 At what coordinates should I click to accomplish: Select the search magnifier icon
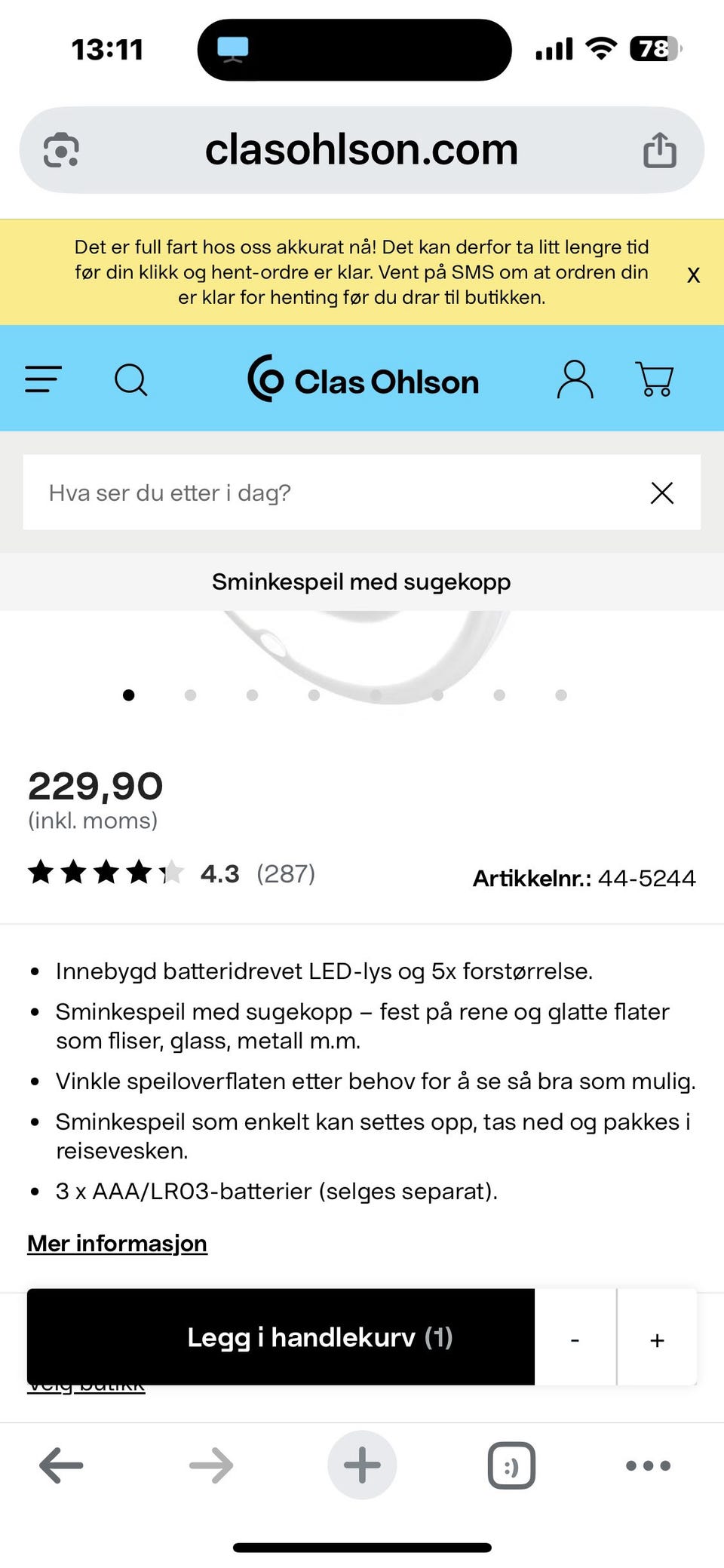[x=130, y=379]
